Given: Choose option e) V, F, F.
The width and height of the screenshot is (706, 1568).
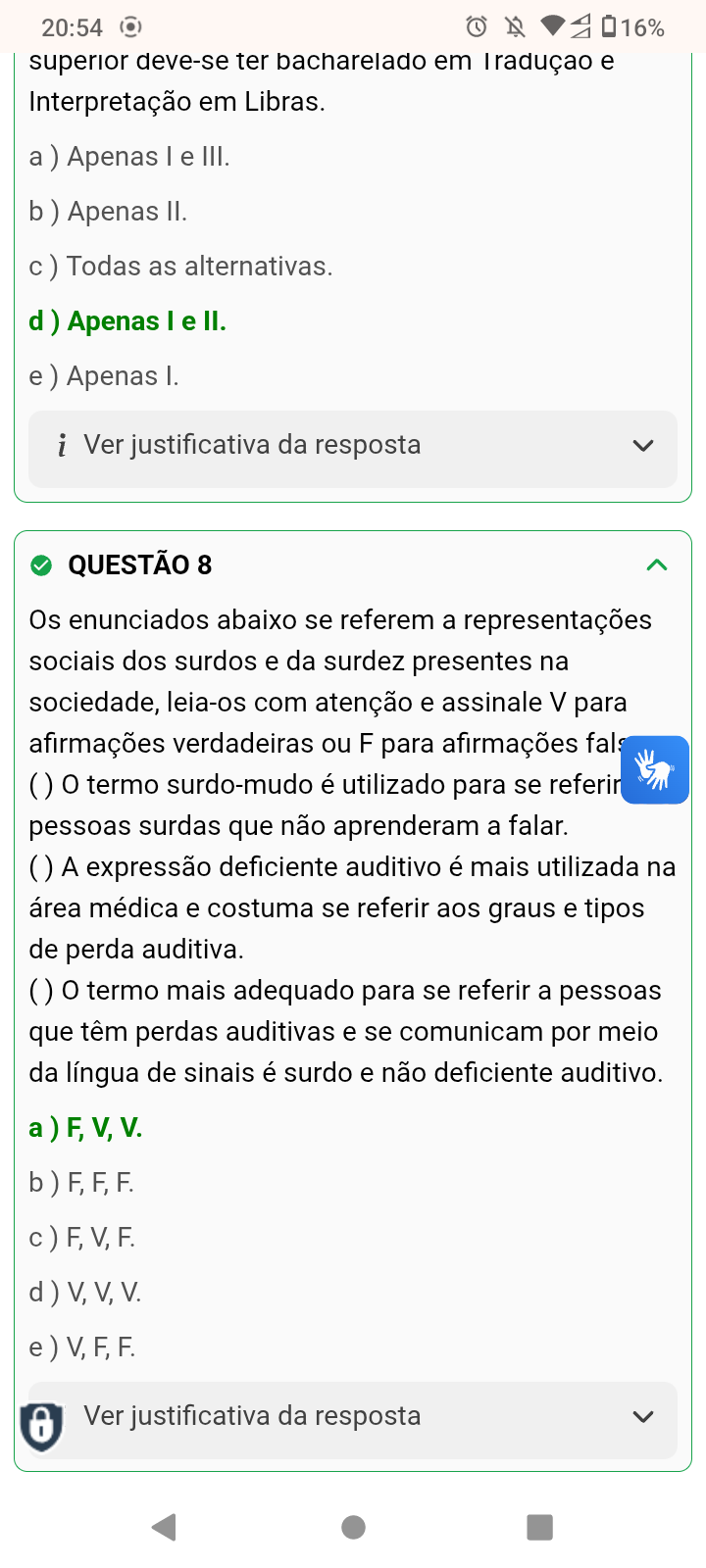Looking at the screenshot, I should (82, 1347).
